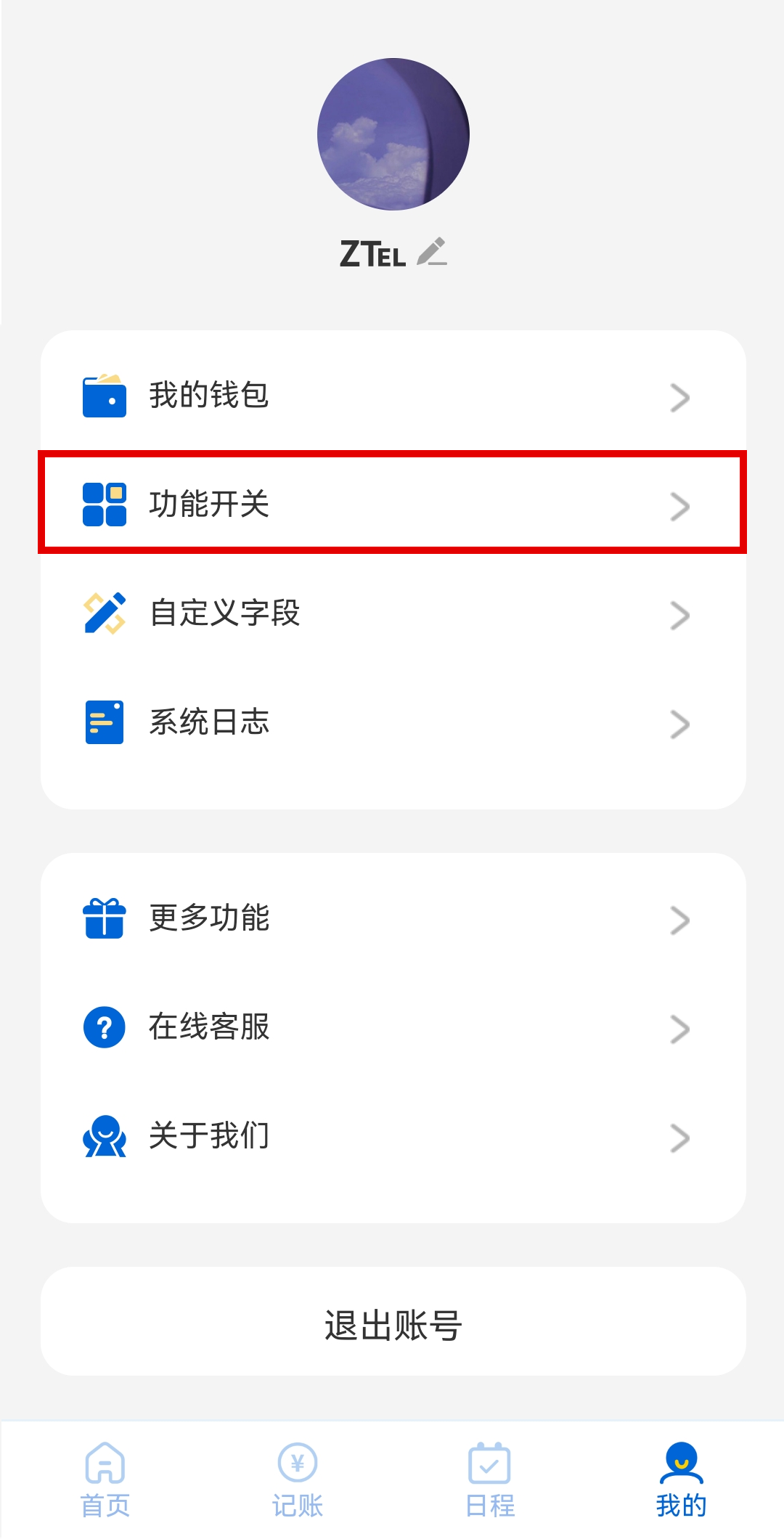Tap 退出账号 to log out
The image size is (784, 1539).
[393, 1321]
